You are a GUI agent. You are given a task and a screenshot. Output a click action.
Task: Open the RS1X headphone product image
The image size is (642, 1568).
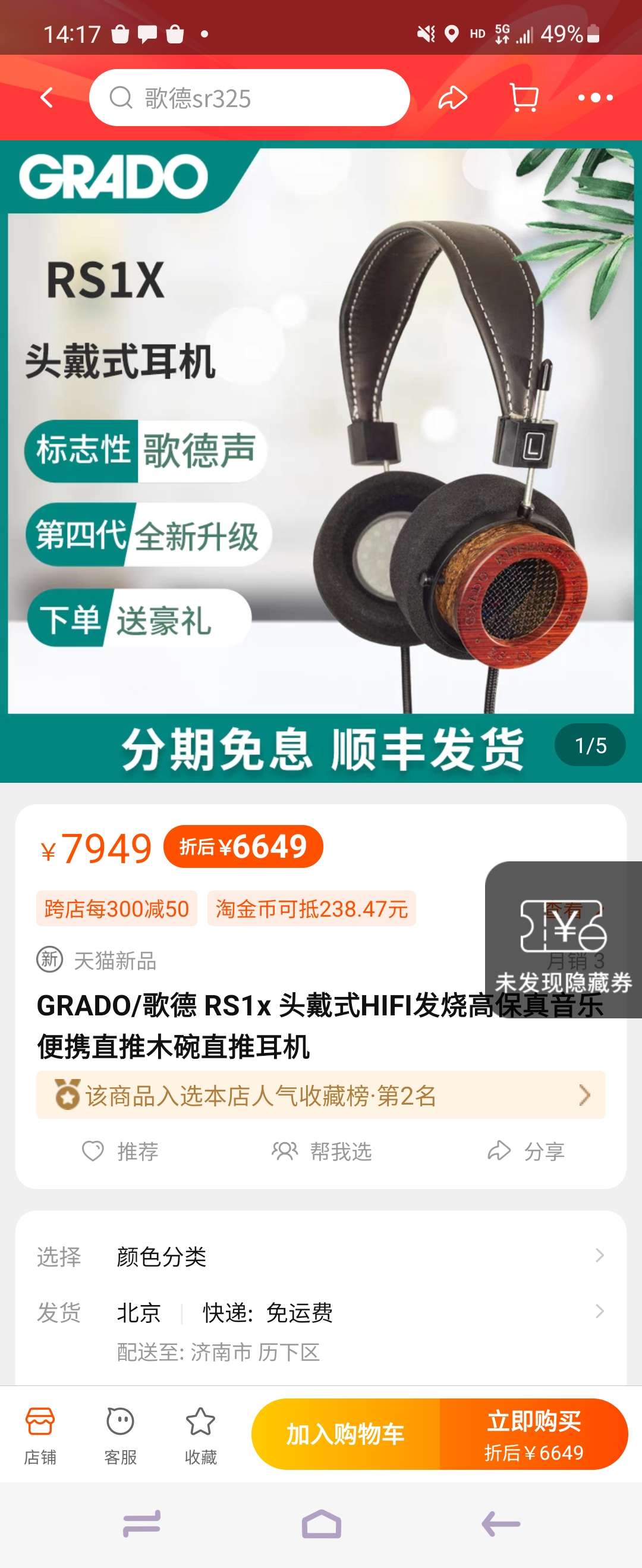320,461
